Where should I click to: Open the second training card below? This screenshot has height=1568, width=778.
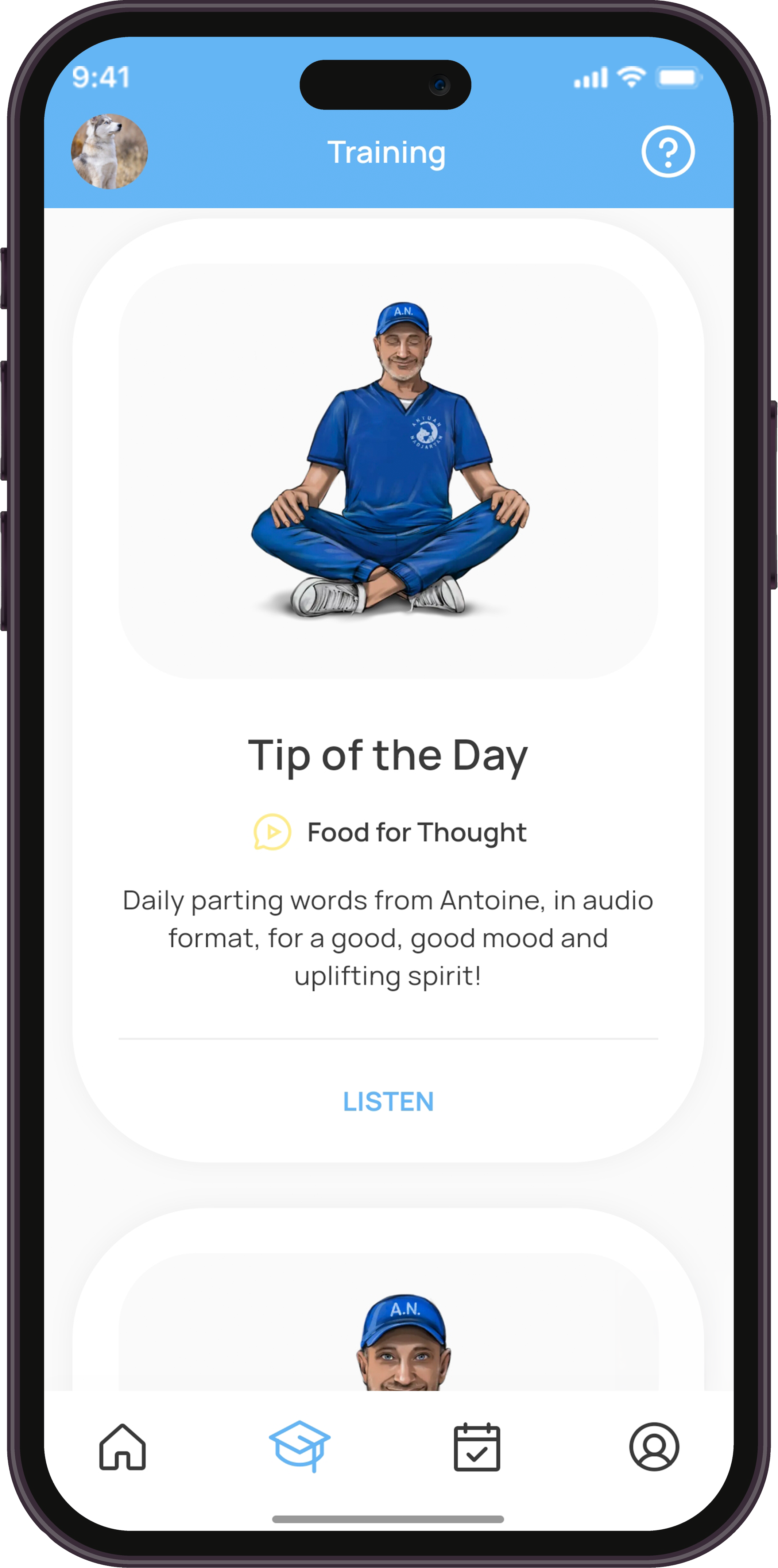coord(388,1299)
